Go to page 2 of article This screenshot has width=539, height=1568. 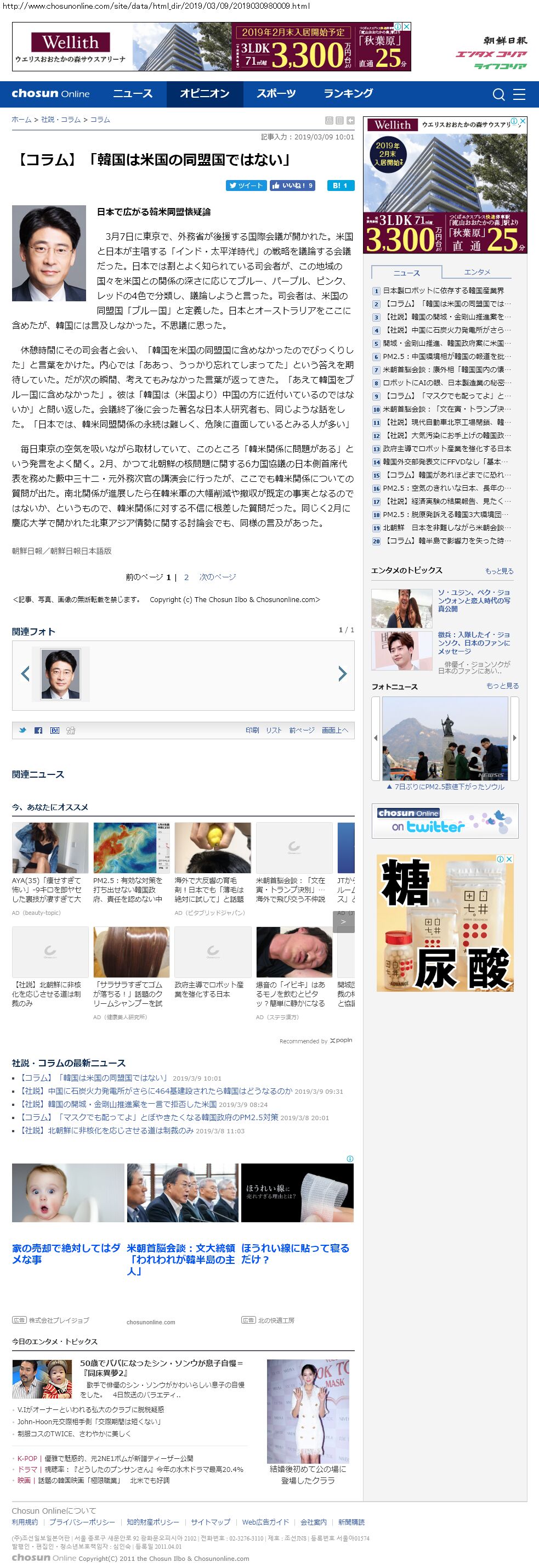click(186, 577)
